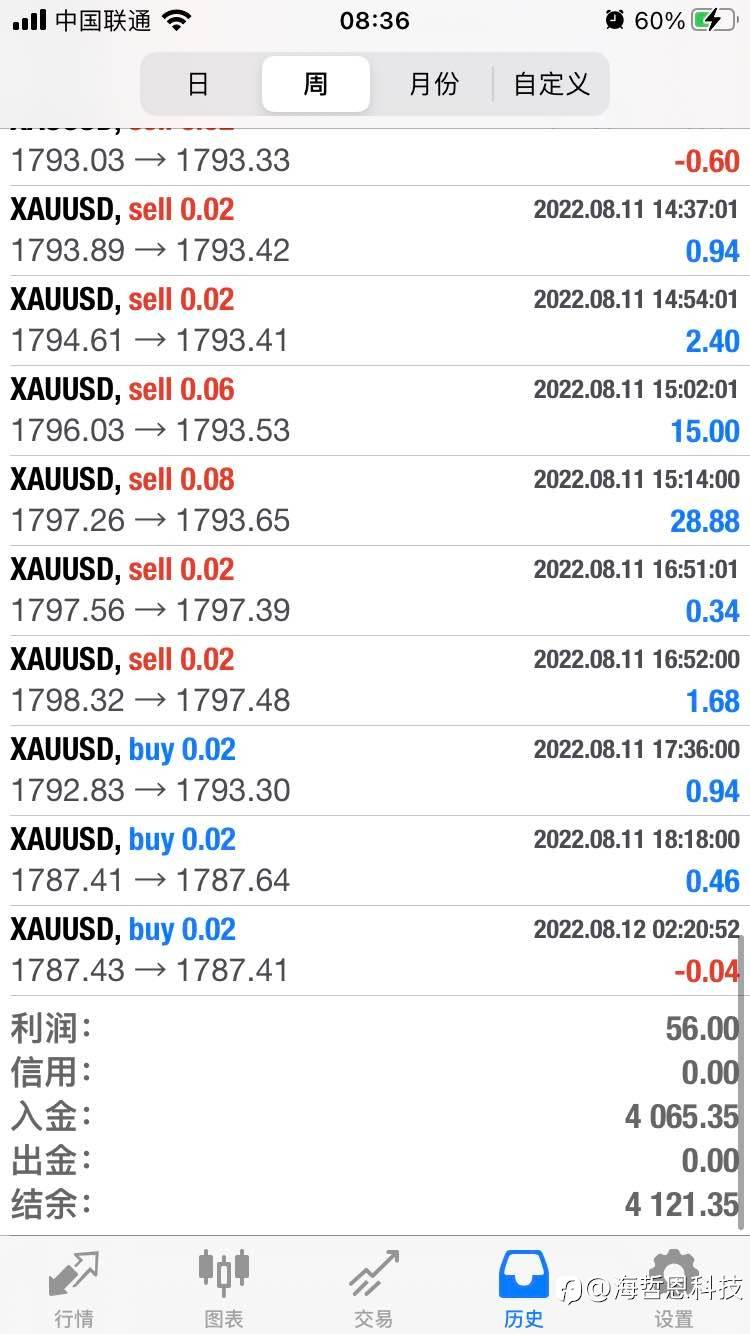This screenshot has width=750, height=1334.
Task: View the buy trade closed at 17:36:00
Action: pos(375,771)
